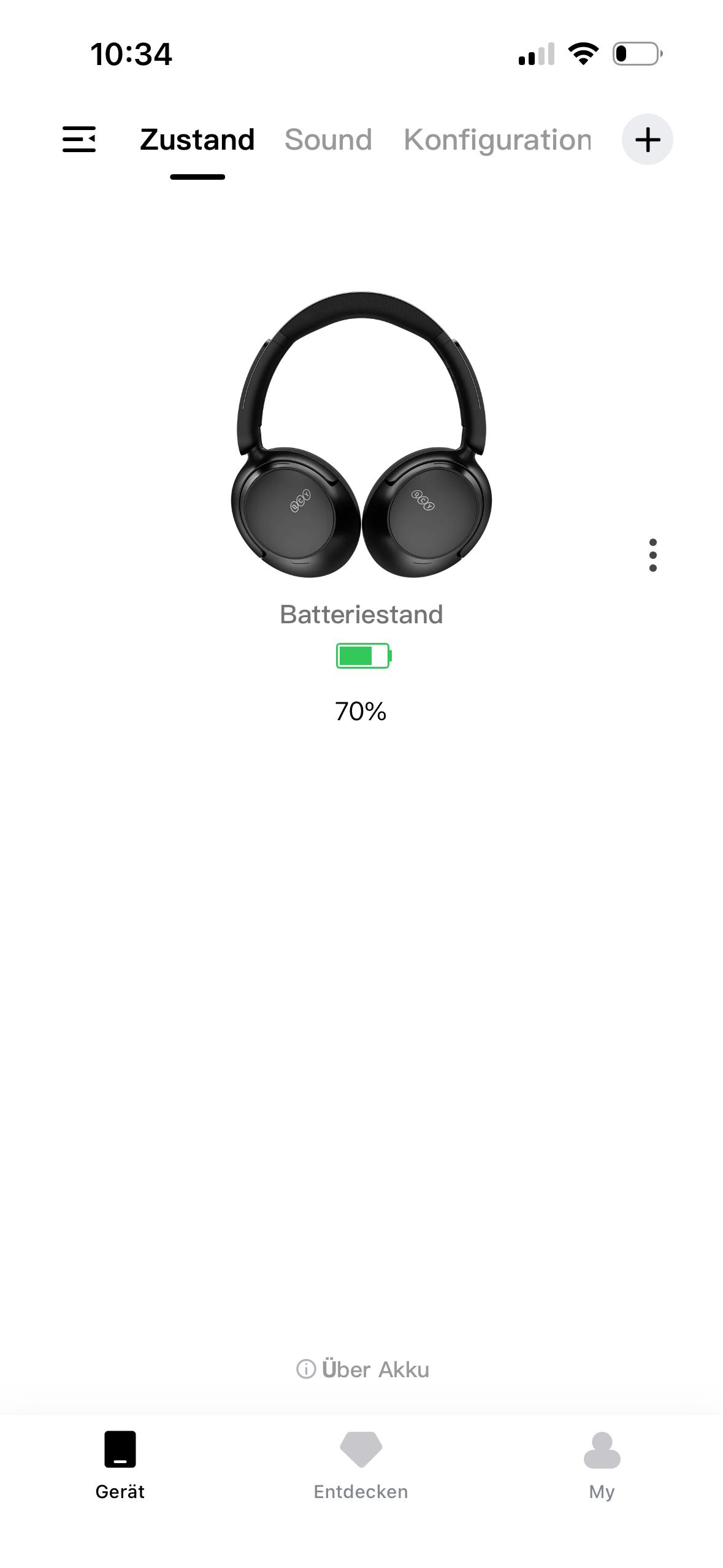Screen dimensions: 723x1568
Task: Open the Über Akku info link
Action: pyautogui.click(x=362, y=1369)
